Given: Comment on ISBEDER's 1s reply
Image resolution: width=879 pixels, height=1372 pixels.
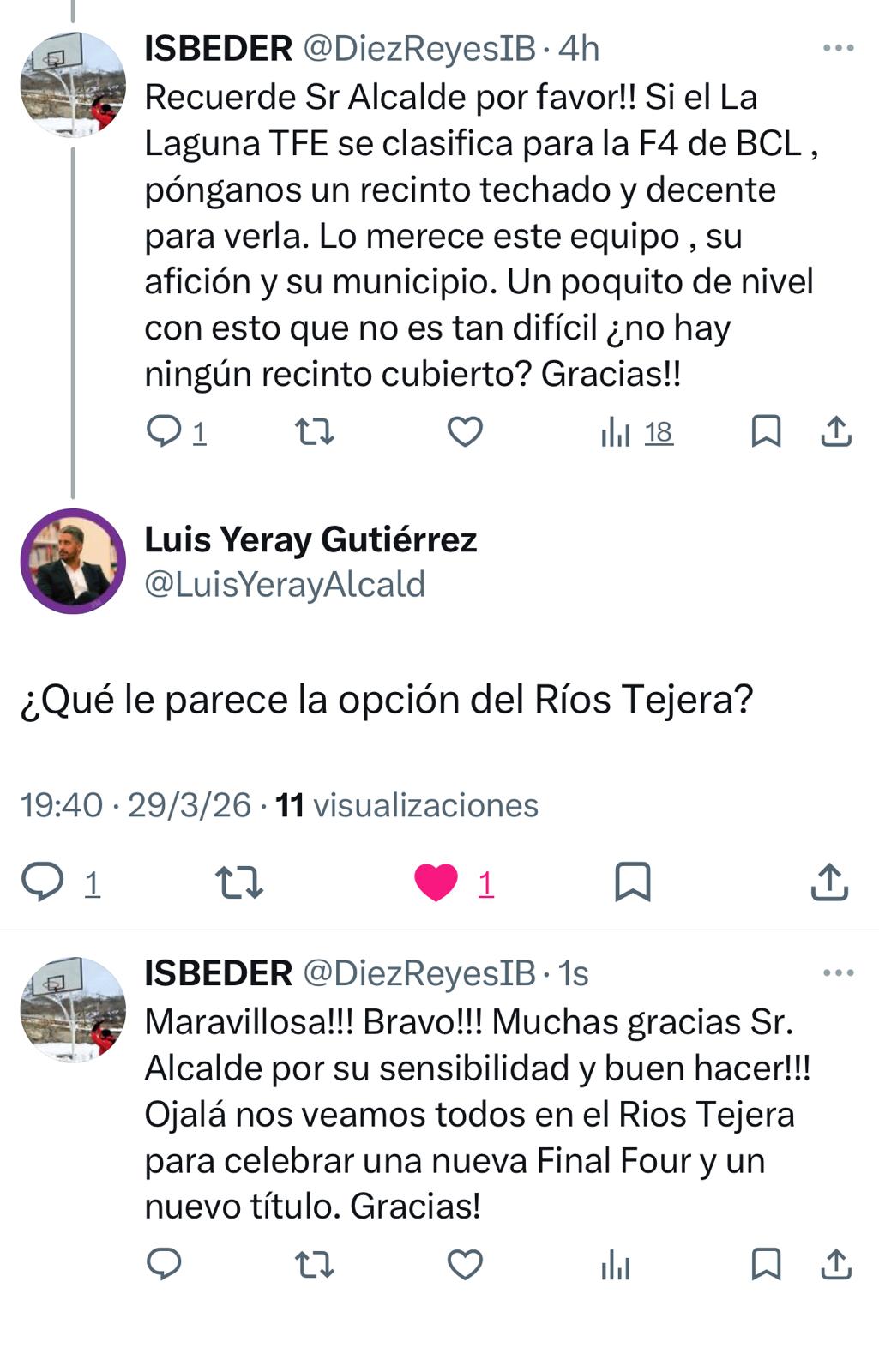Looking at the screenshot, I should pos(164,1265).
